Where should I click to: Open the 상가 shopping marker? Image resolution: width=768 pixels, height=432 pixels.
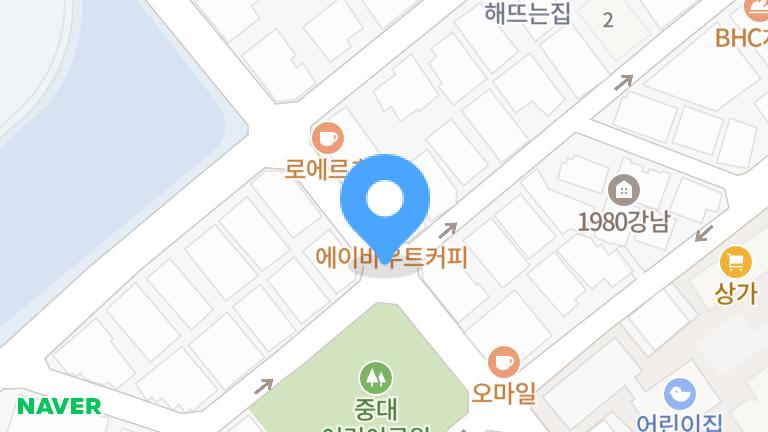(736, 263)
